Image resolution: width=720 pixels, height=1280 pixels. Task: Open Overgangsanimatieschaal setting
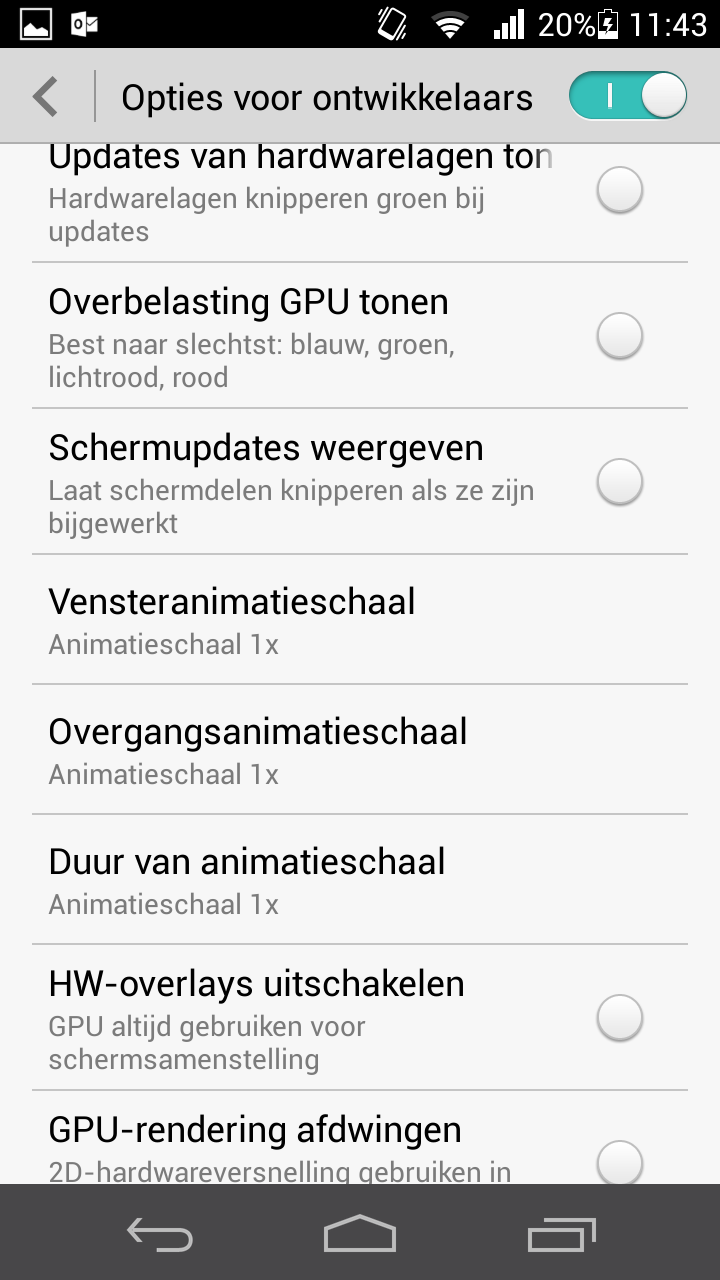tap(360, 750)
